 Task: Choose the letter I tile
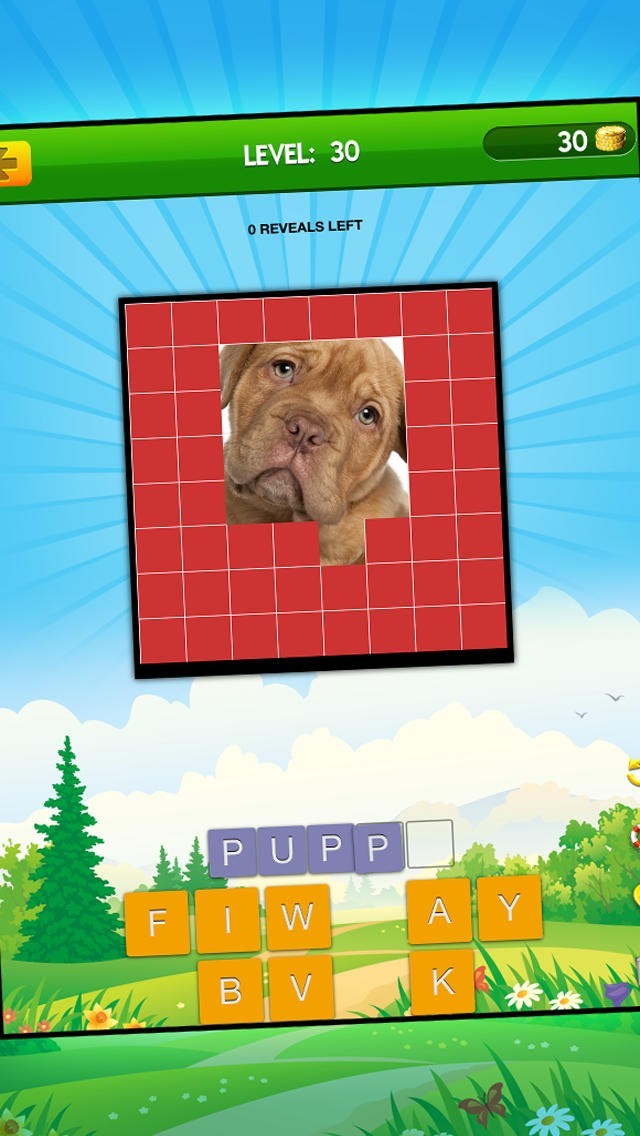point(227,918)
